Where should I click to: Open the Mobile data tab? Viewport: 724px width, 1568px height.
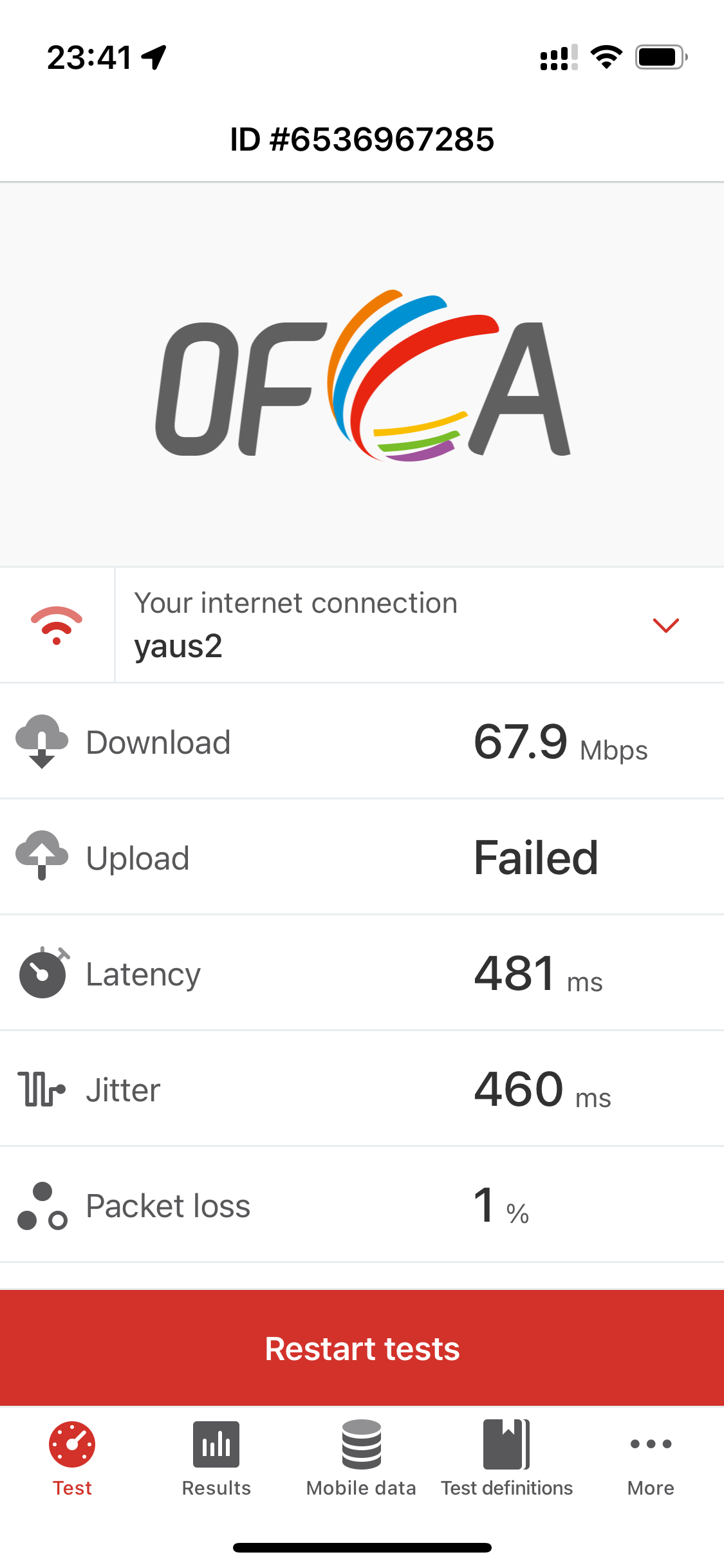[361, 1459]
